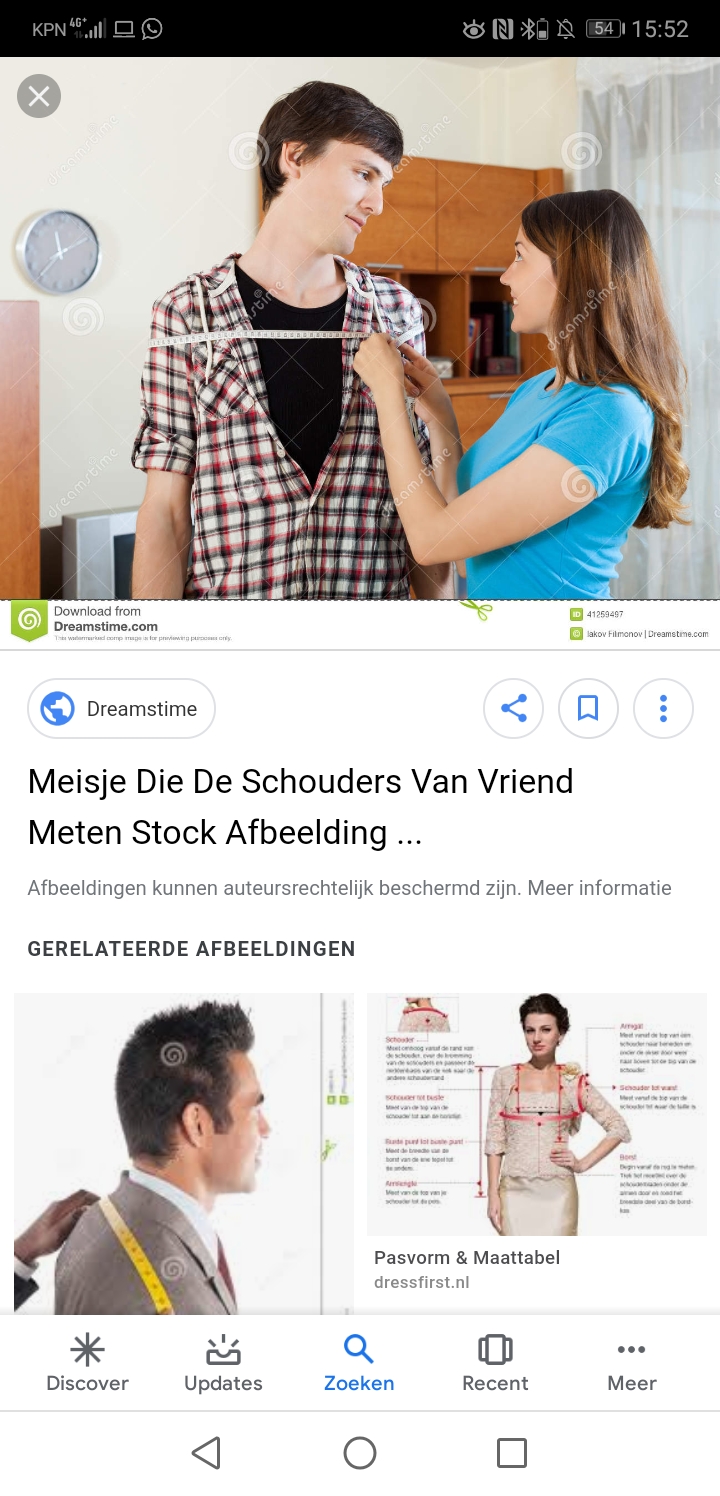Open the Meer tab
The width and height of the screenshot is (720, 1496).
click(632, 1364)
